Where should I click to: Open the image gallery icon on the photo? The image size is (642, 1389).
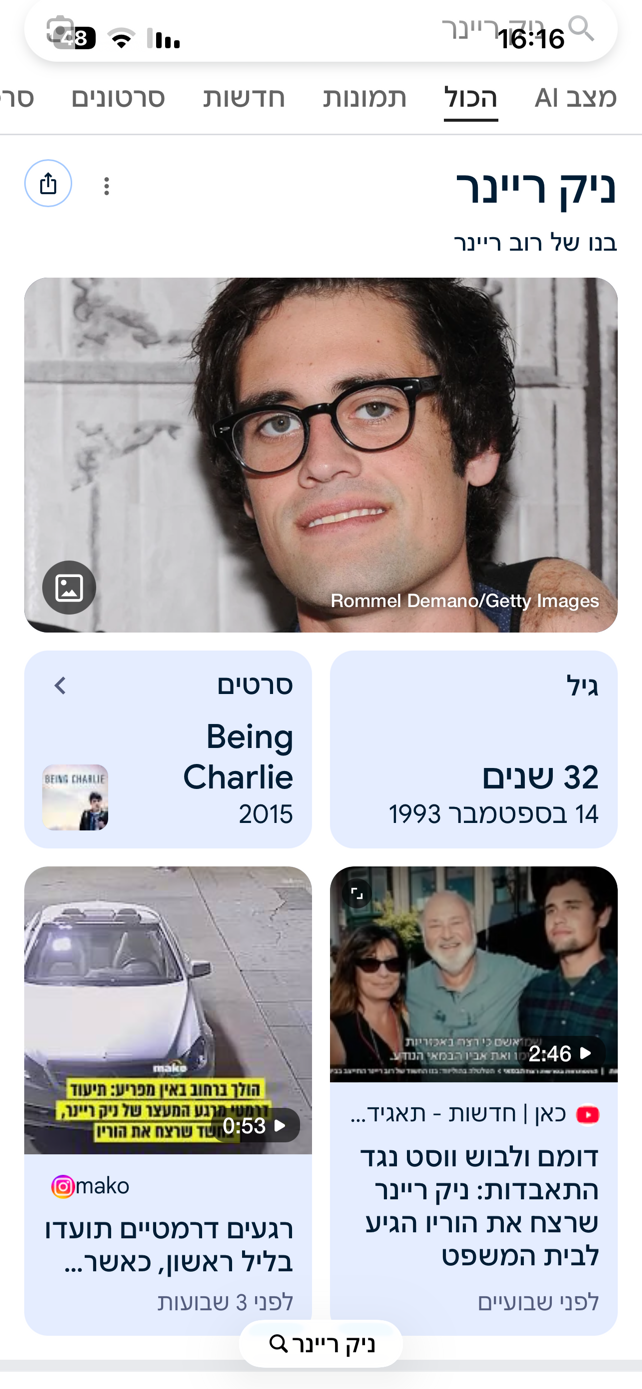point(69,587)
